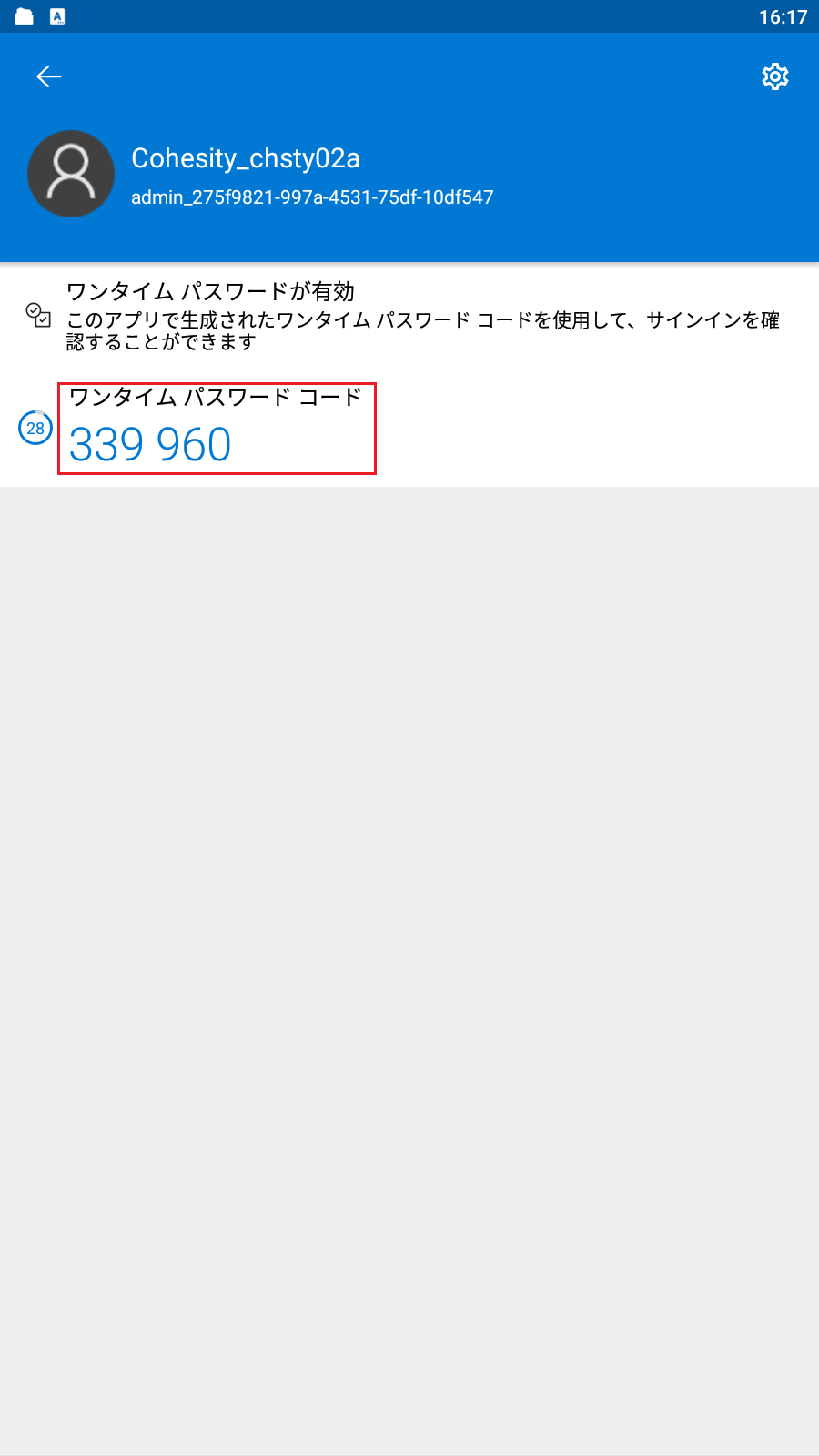Tap the one-time password code 339 960
Image resolution: width=819 pixels, height=1456 pixels.
151,445
